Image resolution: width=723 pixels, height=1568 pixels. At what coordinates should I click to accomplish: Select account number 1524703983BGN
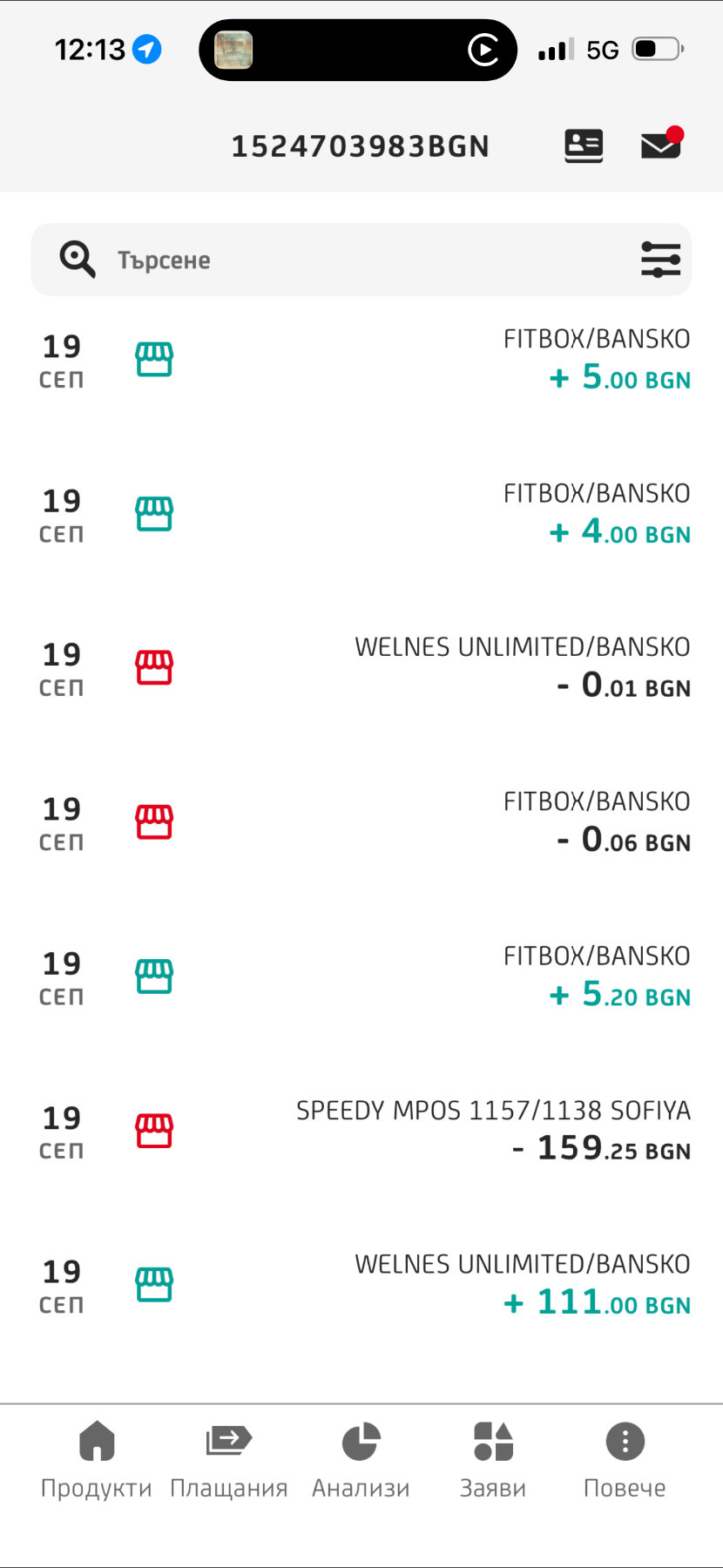[360, 145]
